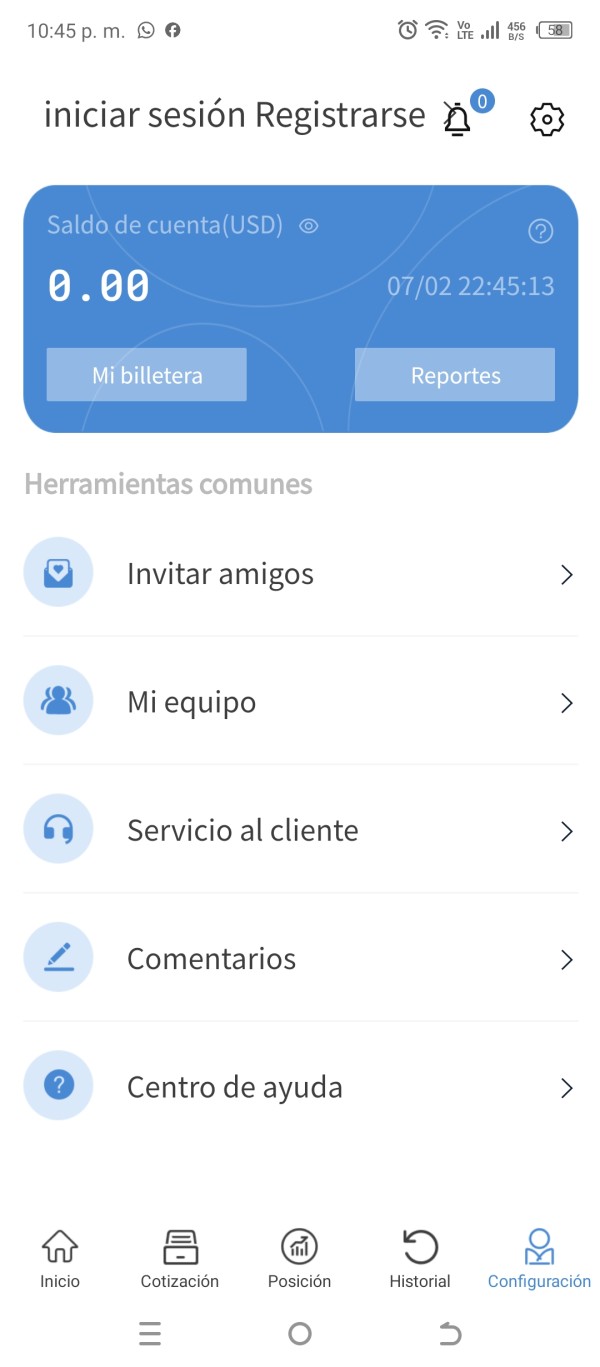This screenshot has width=600, height=1367.
Task: View Reportes
Action: click(455, 375)
